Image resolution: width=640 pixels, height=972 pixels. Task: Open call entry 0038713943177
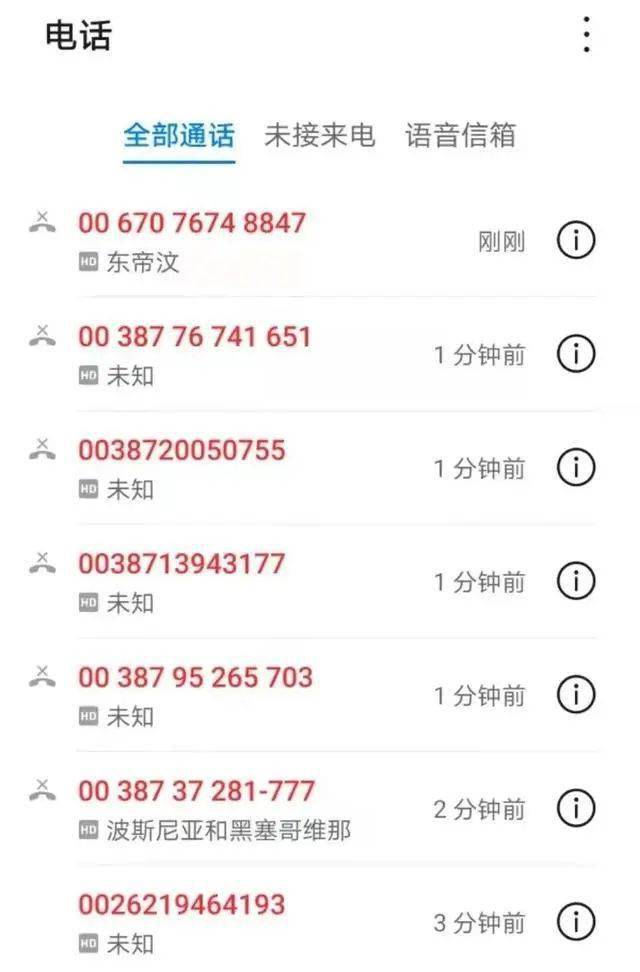tap(182, 564)
